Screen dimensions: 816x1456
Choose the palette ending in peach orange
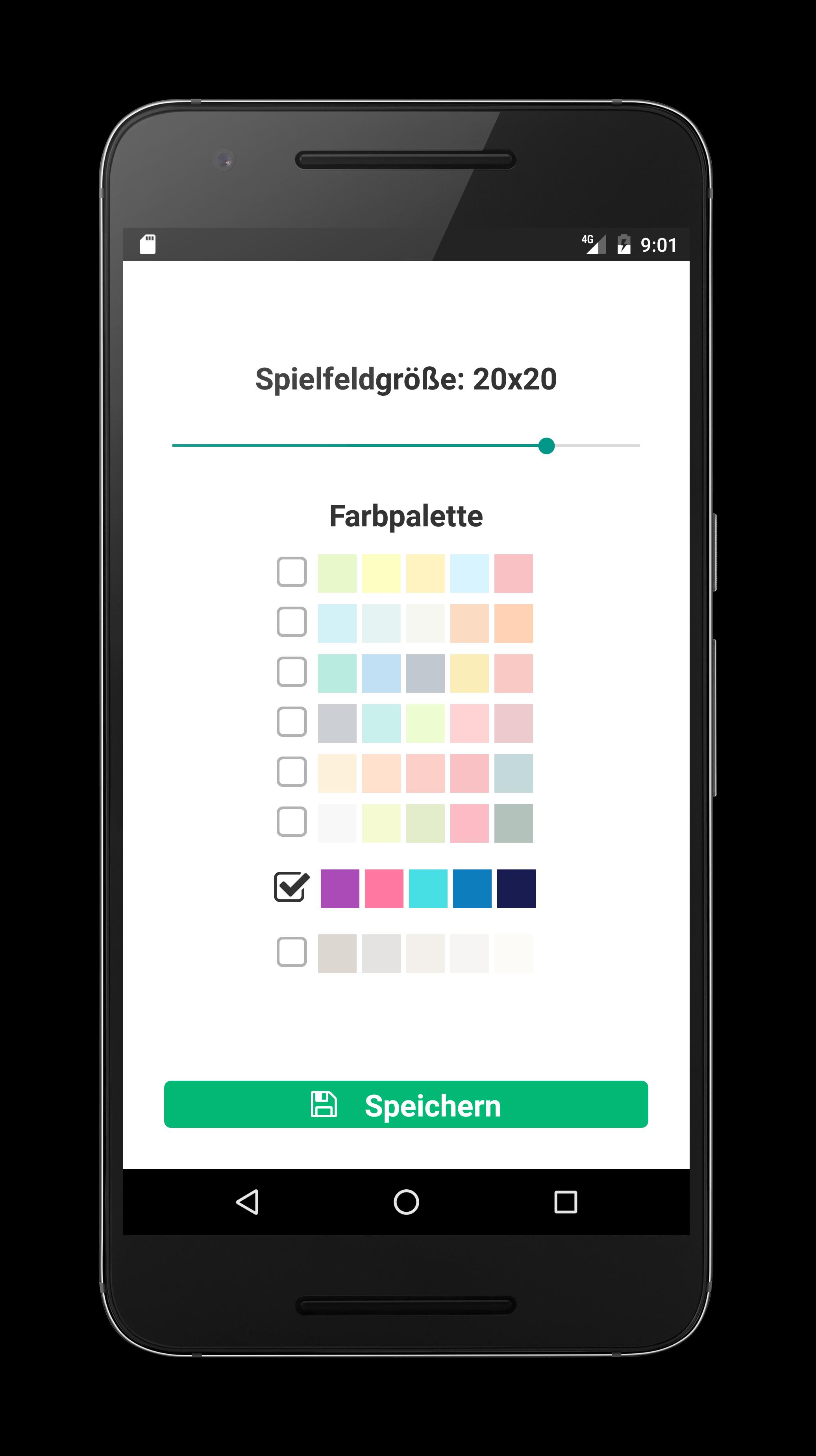[x=292, y=622]
